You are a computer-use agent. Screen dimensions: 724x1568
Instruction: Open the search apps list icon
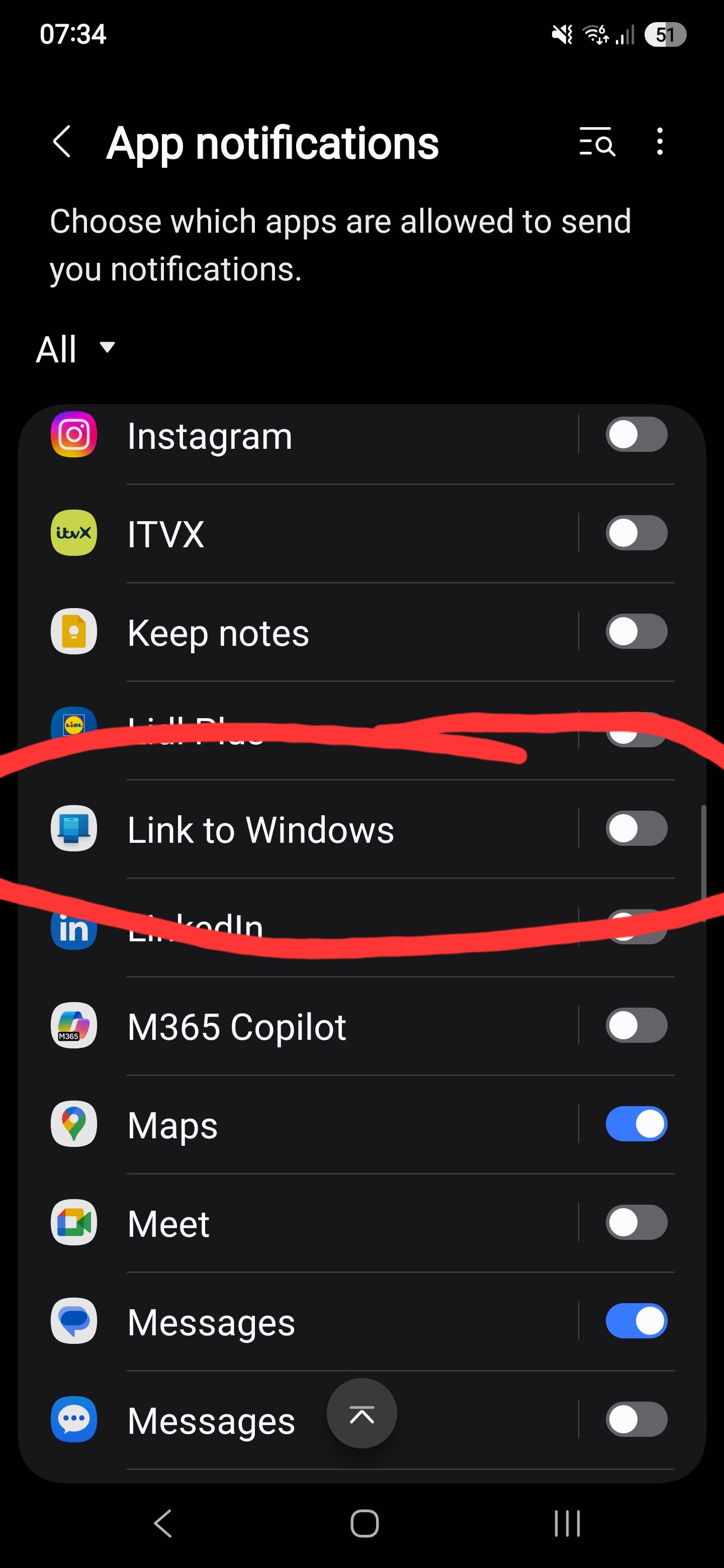597,142
